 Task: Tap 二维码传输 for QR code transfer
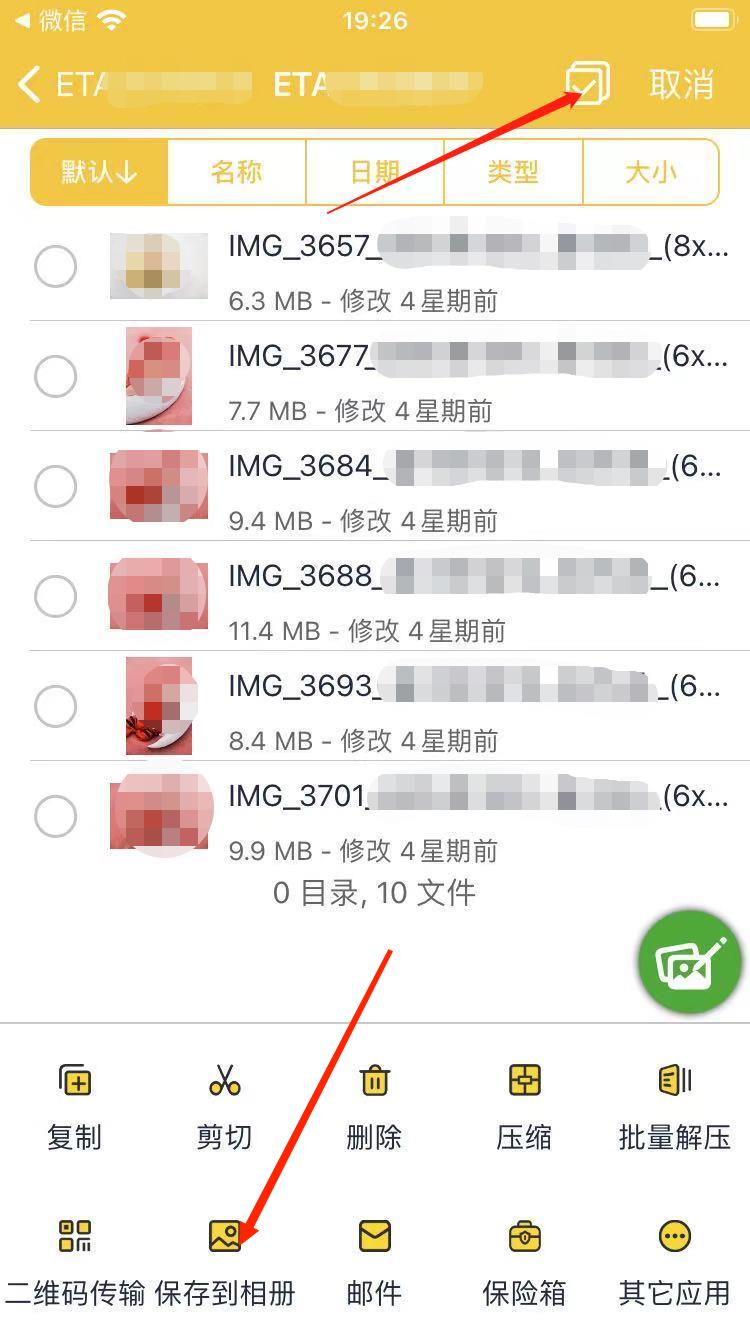[75, 1262]
